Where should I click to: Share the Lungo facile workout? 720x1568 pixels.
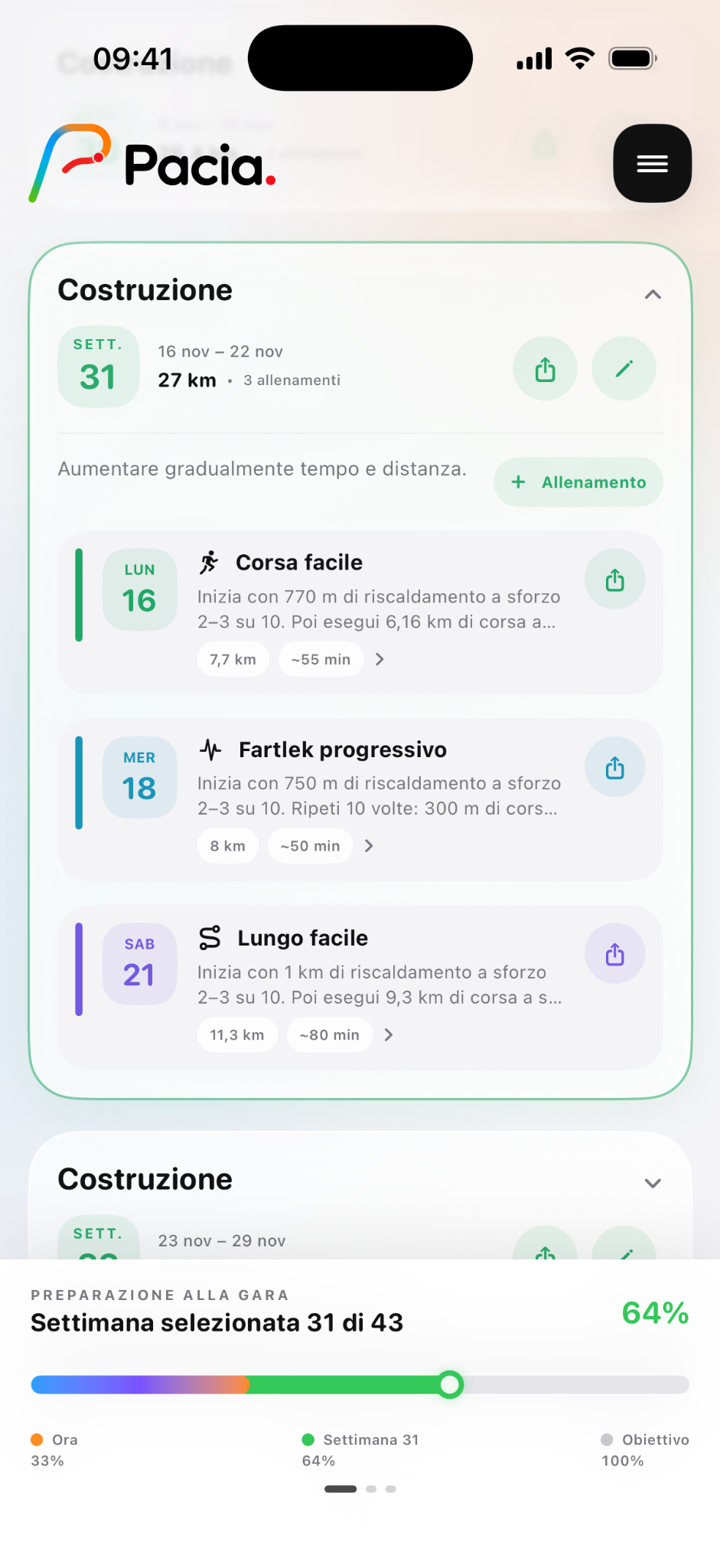point(615,955)
